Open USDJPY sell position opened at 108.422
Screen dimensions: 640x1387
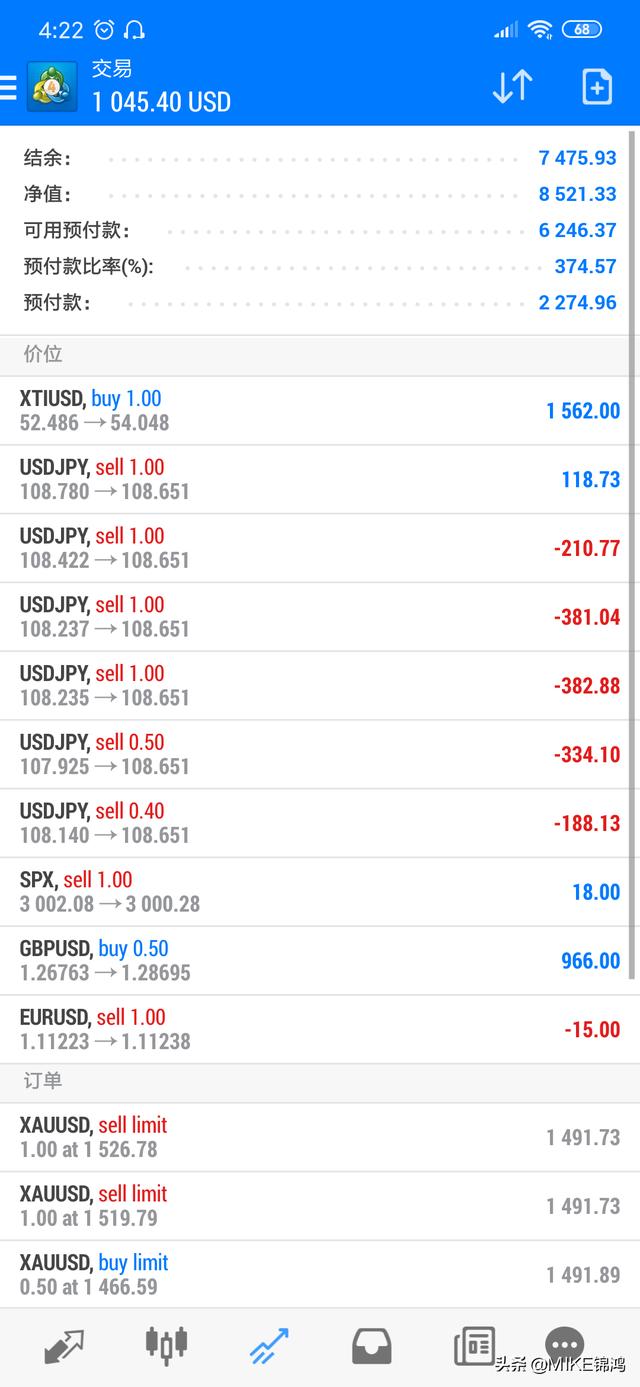point(320,549)
